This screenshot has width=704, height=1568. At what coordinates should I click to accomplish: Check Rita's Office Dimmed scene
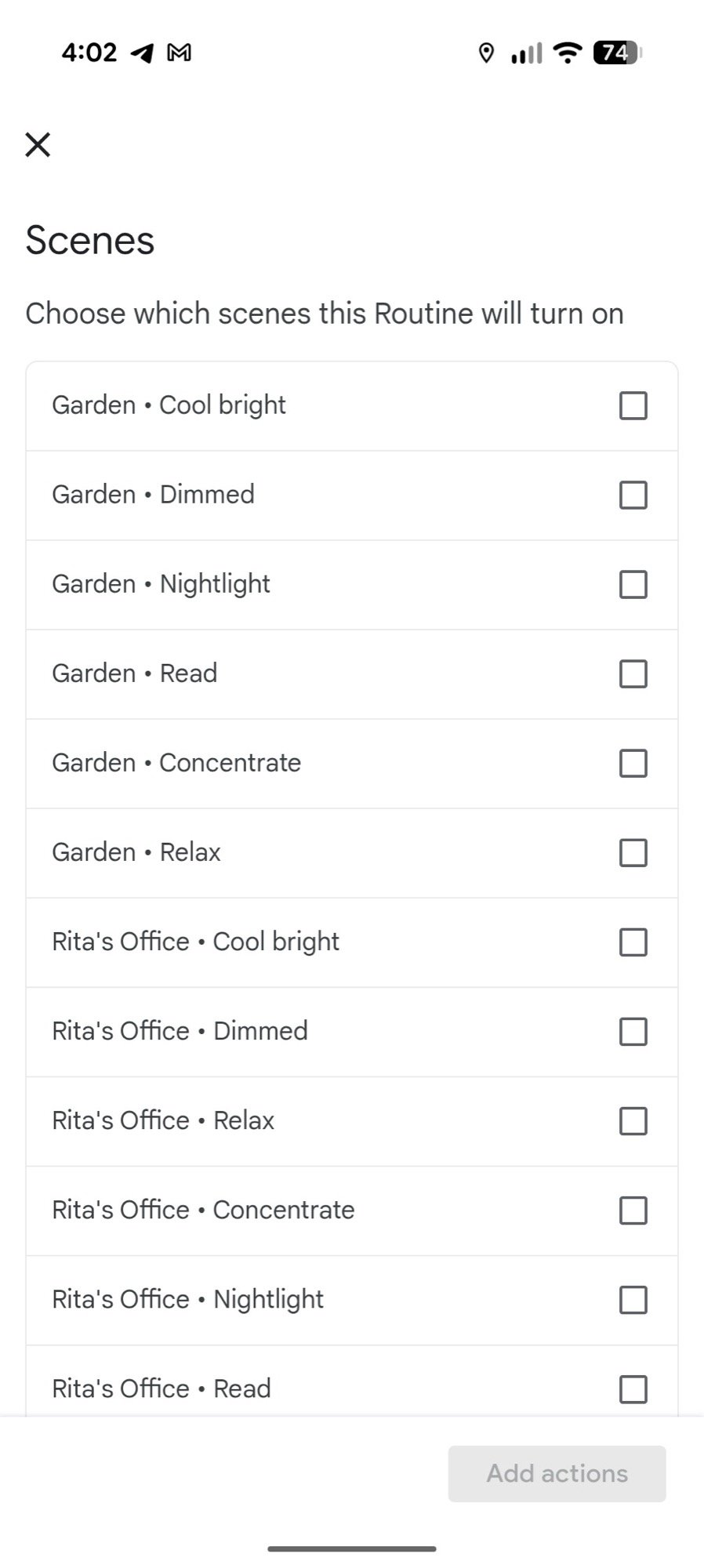633,1032
